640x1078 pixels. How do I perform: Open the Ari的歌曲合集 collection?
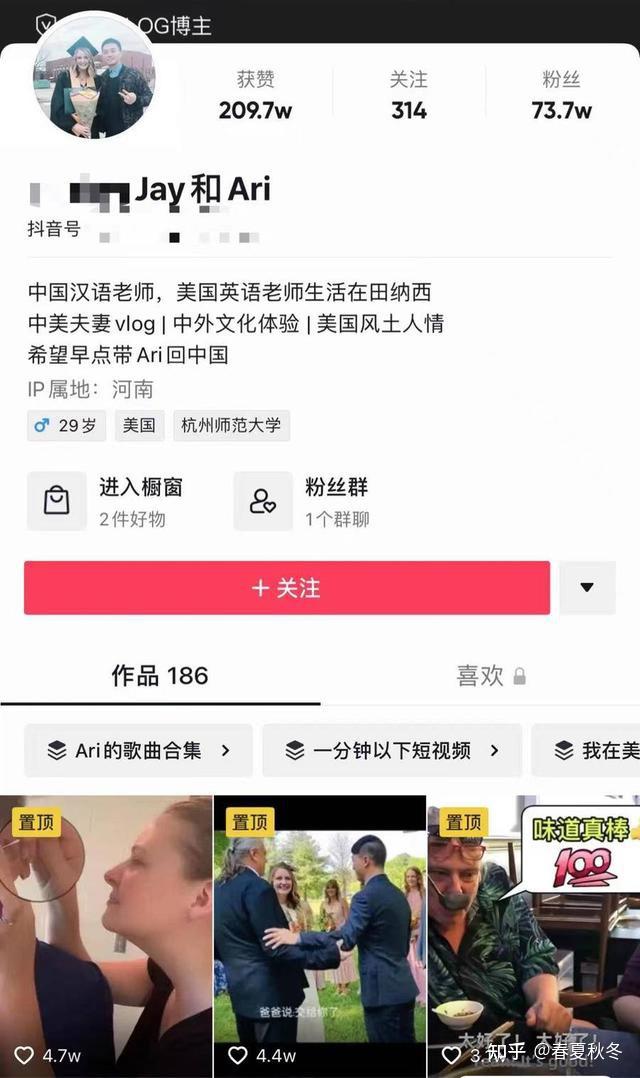pos(138,750)
